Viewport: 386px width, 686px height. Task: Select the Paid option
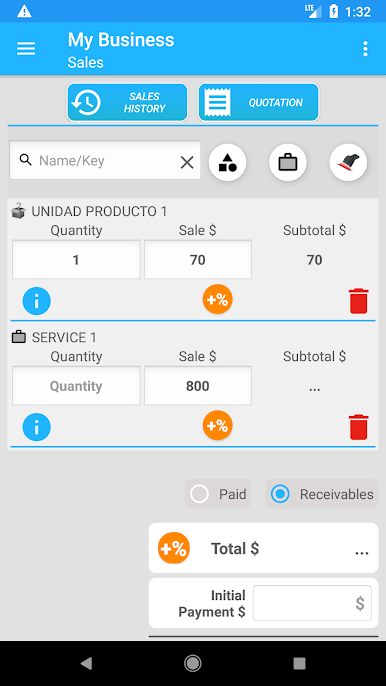pos(218,494)
